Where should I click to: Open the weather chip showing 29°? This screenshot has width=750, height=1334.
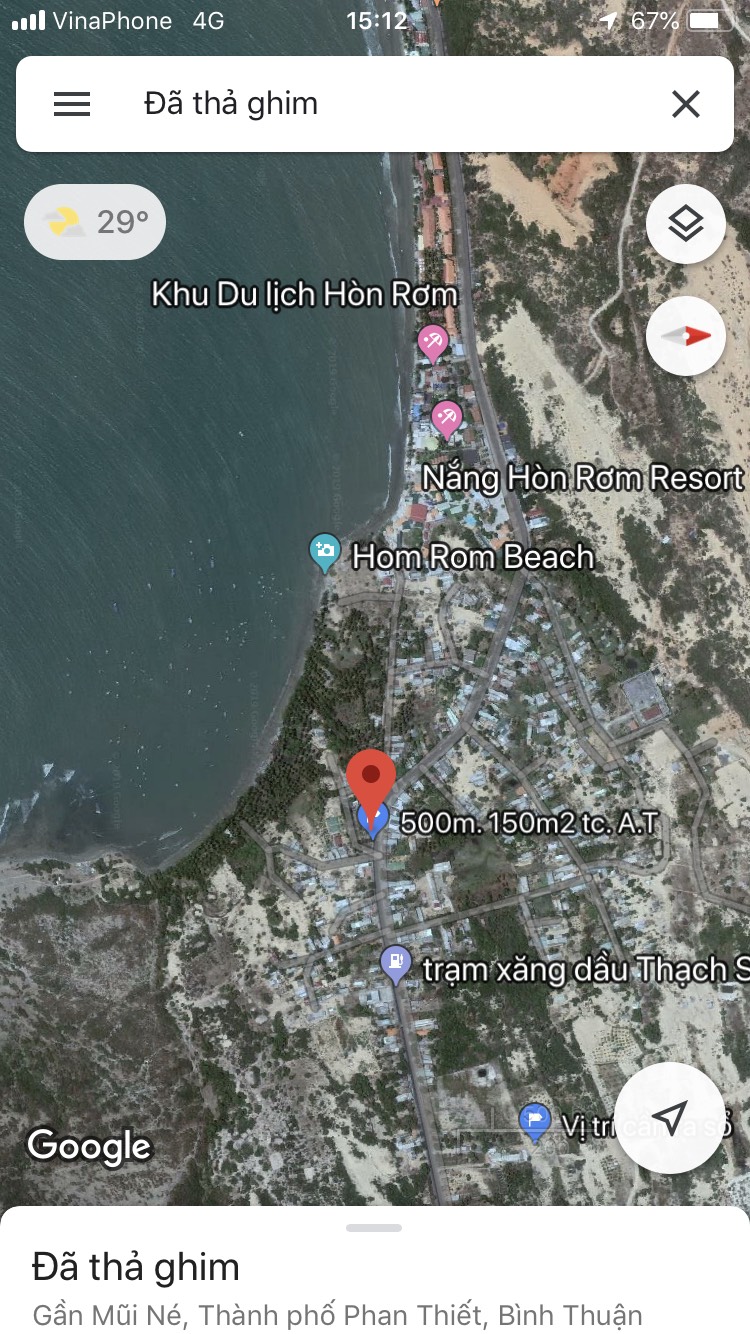click(95, 222)
